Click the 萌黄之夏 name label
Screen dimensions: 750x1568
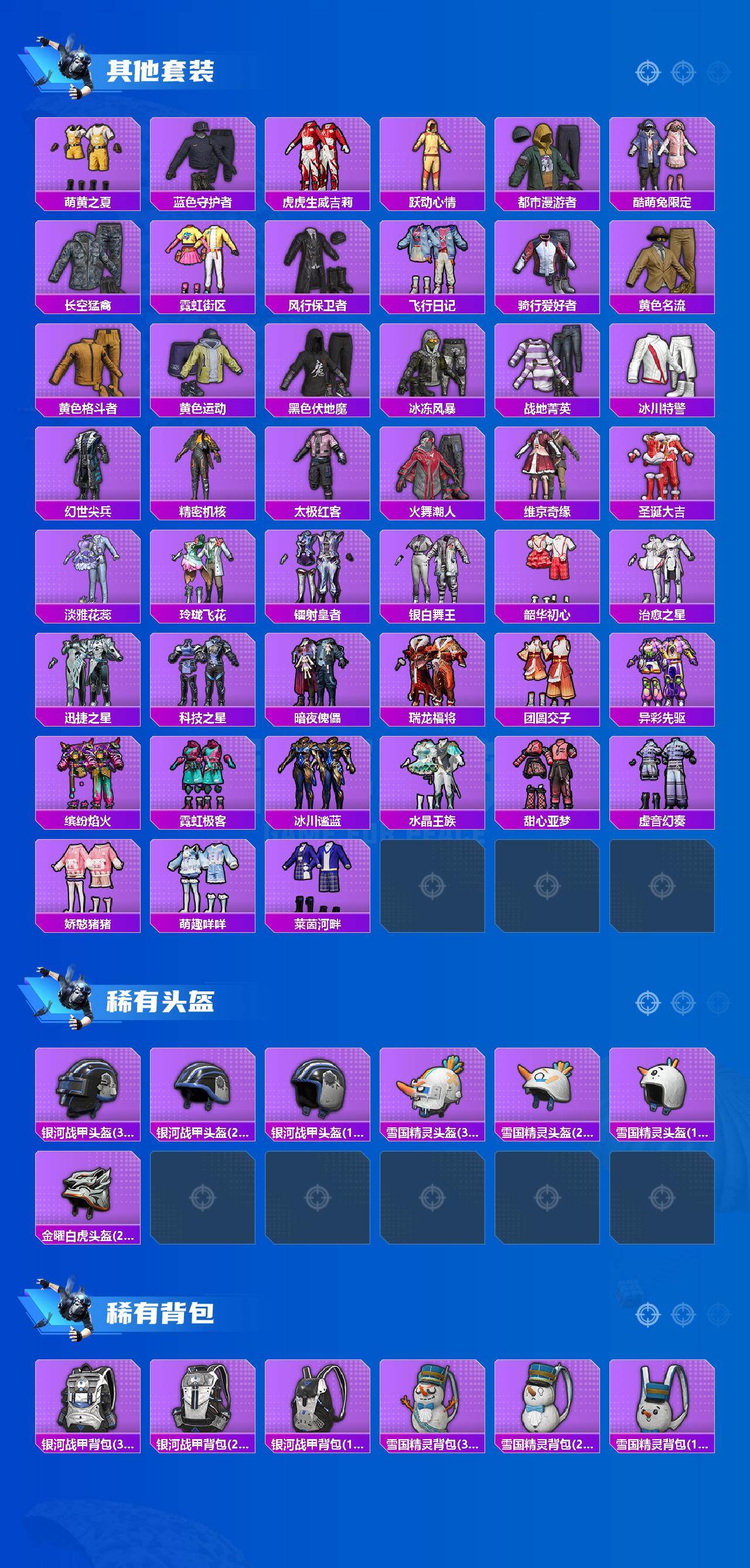point(88,200)
